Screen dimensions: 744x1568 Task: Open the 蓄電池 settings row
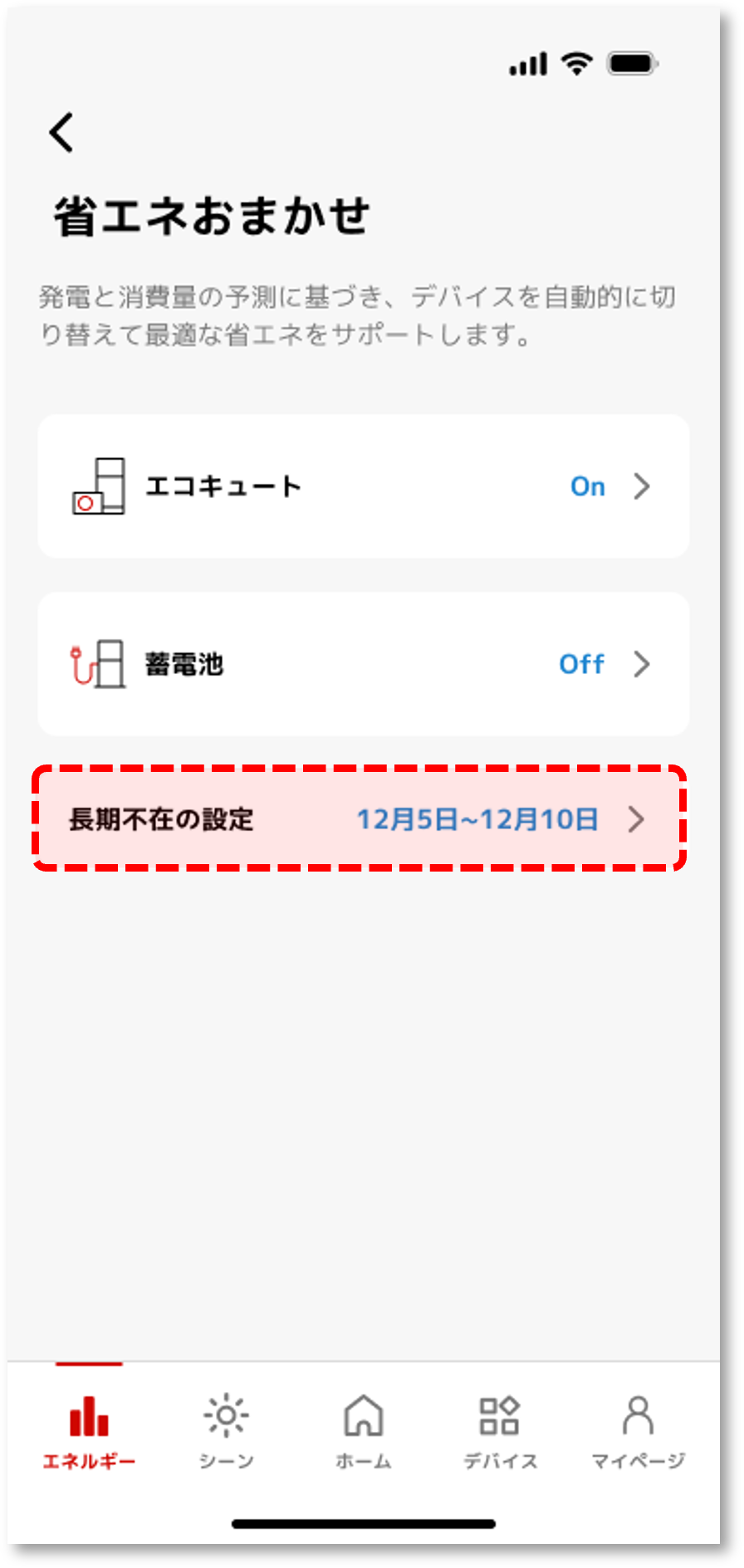pos(363,664)
